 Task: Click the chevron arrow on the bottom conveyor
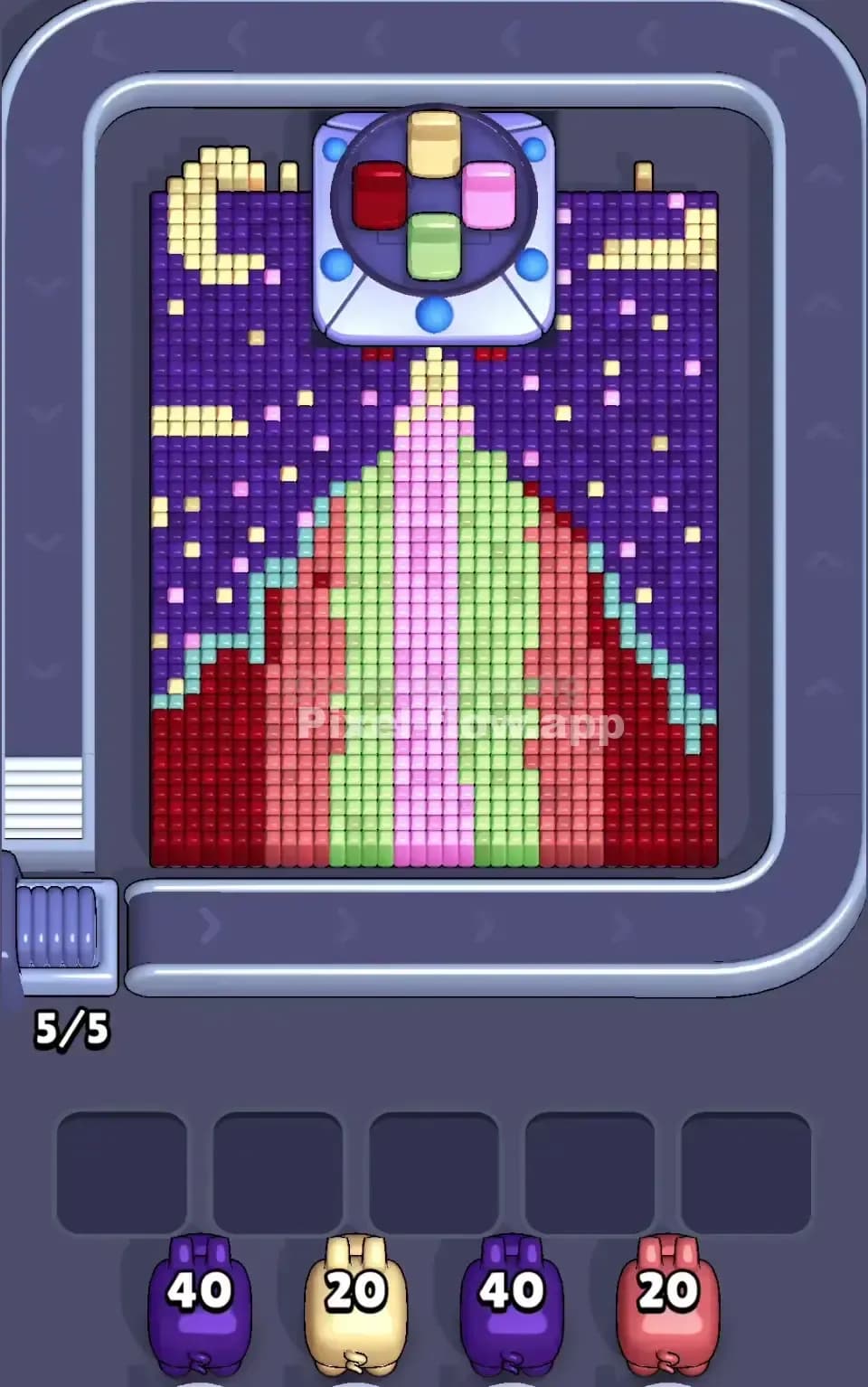pyautogui.click(x=210, y=924)
